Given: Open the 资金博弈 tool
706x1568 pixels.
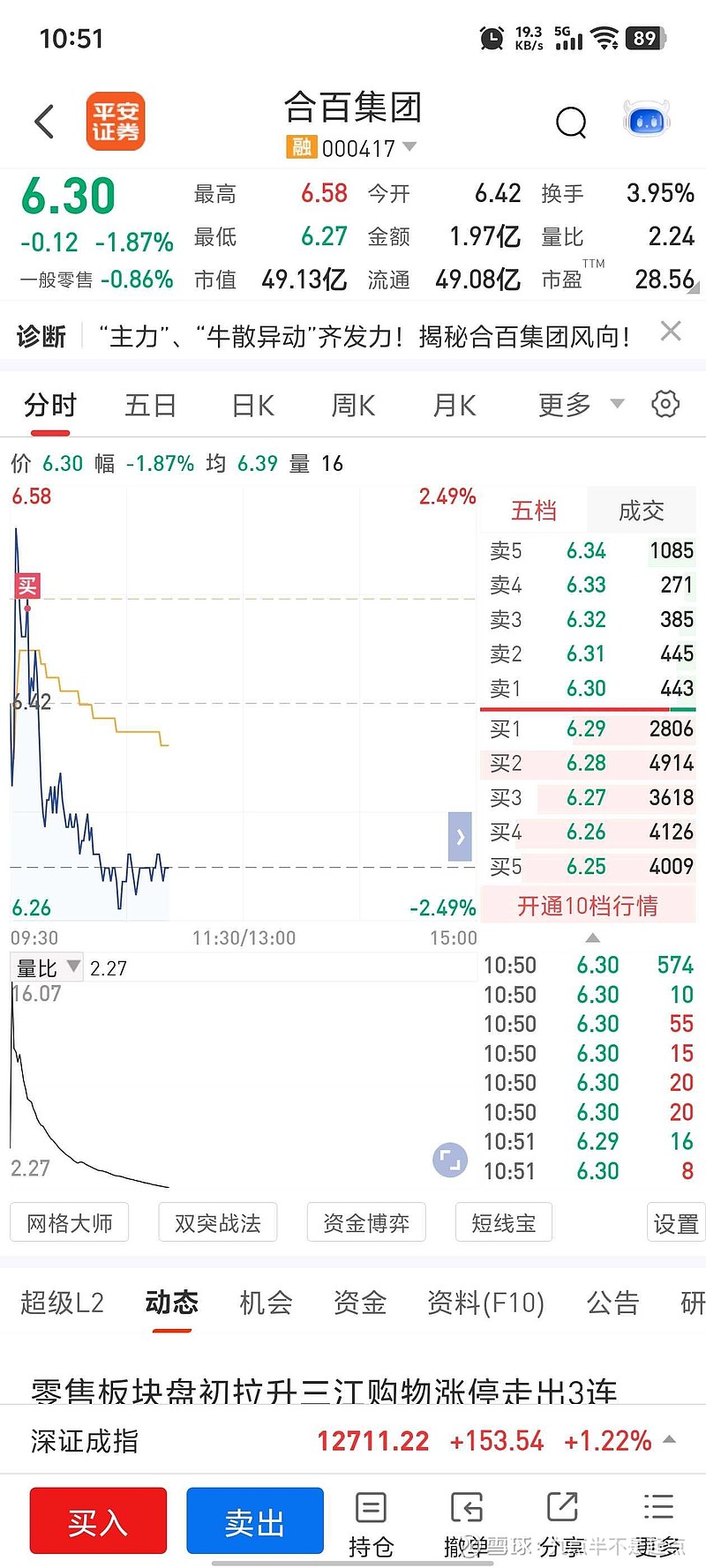Looking at the screenshot, I should click(x=366, y=1223).
